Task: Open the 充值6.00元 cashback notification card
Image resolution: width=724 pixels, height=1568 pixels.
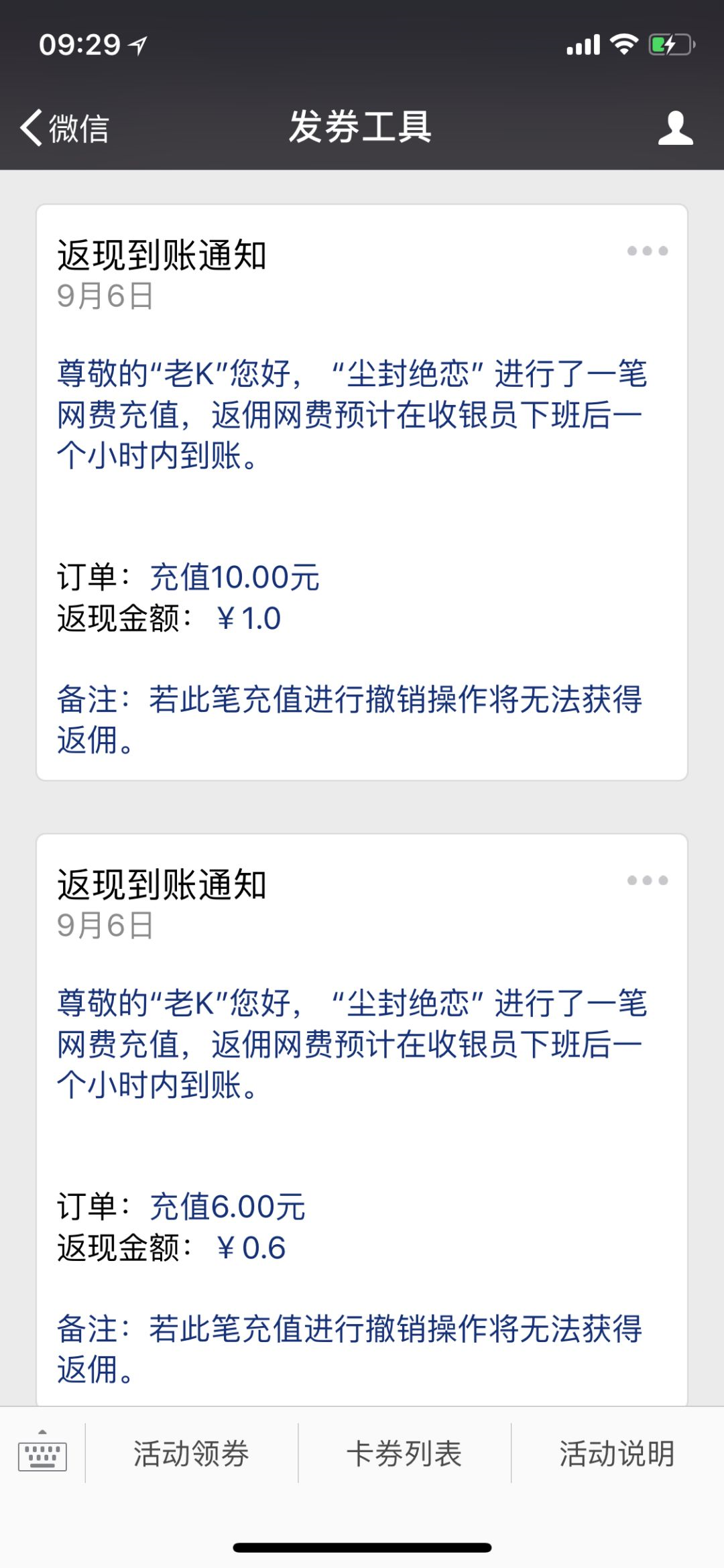Action: point(362,1120)
